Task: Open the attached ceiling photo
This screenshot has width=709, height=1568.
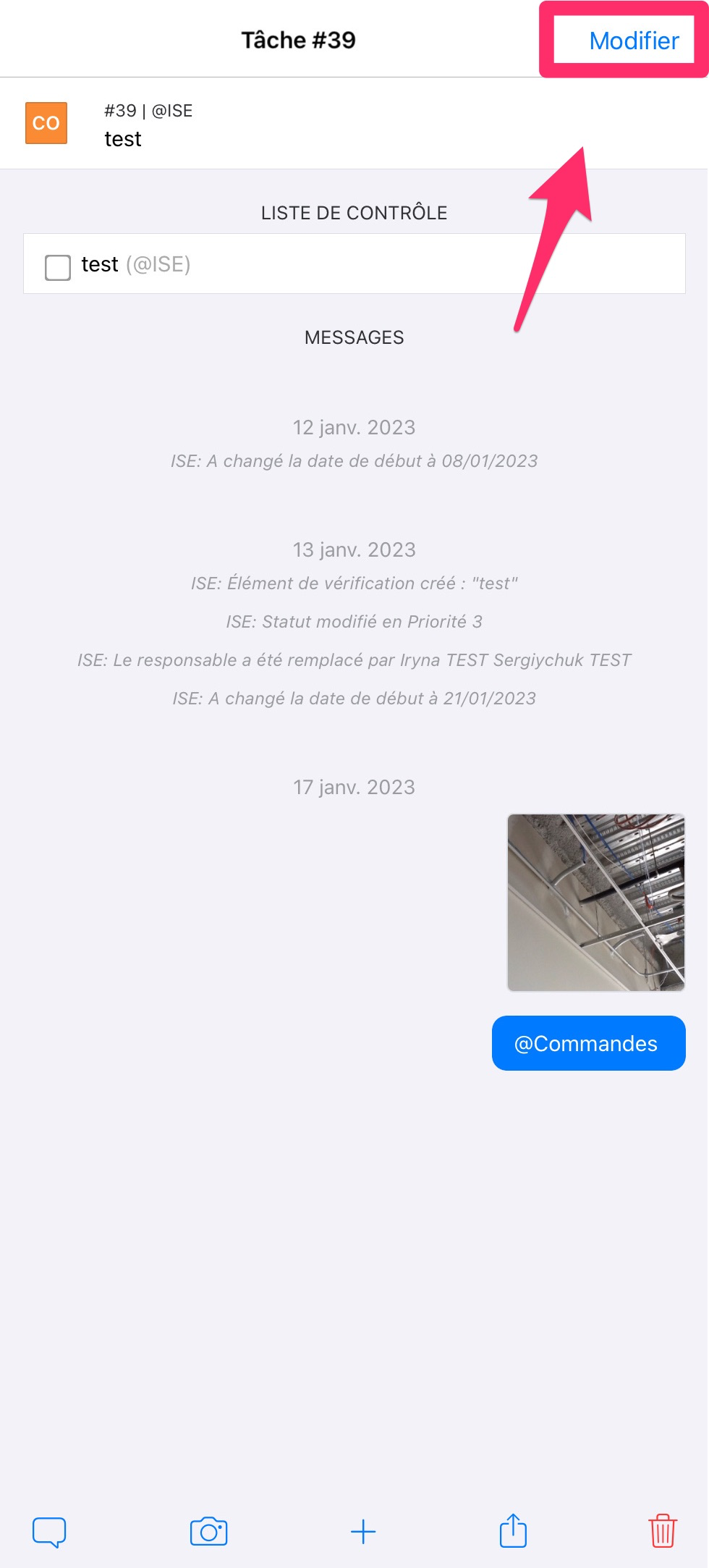Action: point(596,902)
